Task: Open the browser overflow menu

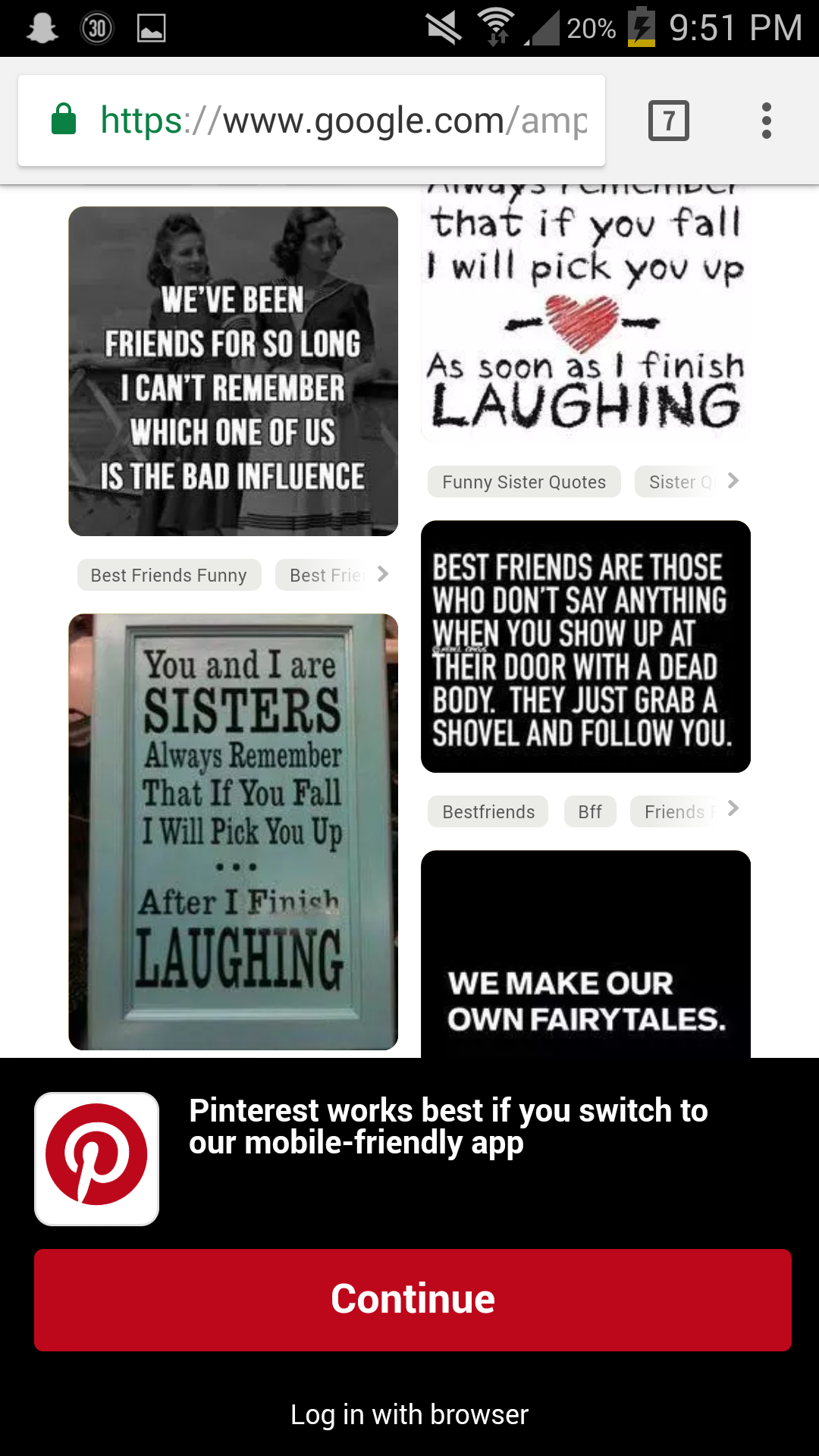Action: pyautogui.click(x=766, y=121)
